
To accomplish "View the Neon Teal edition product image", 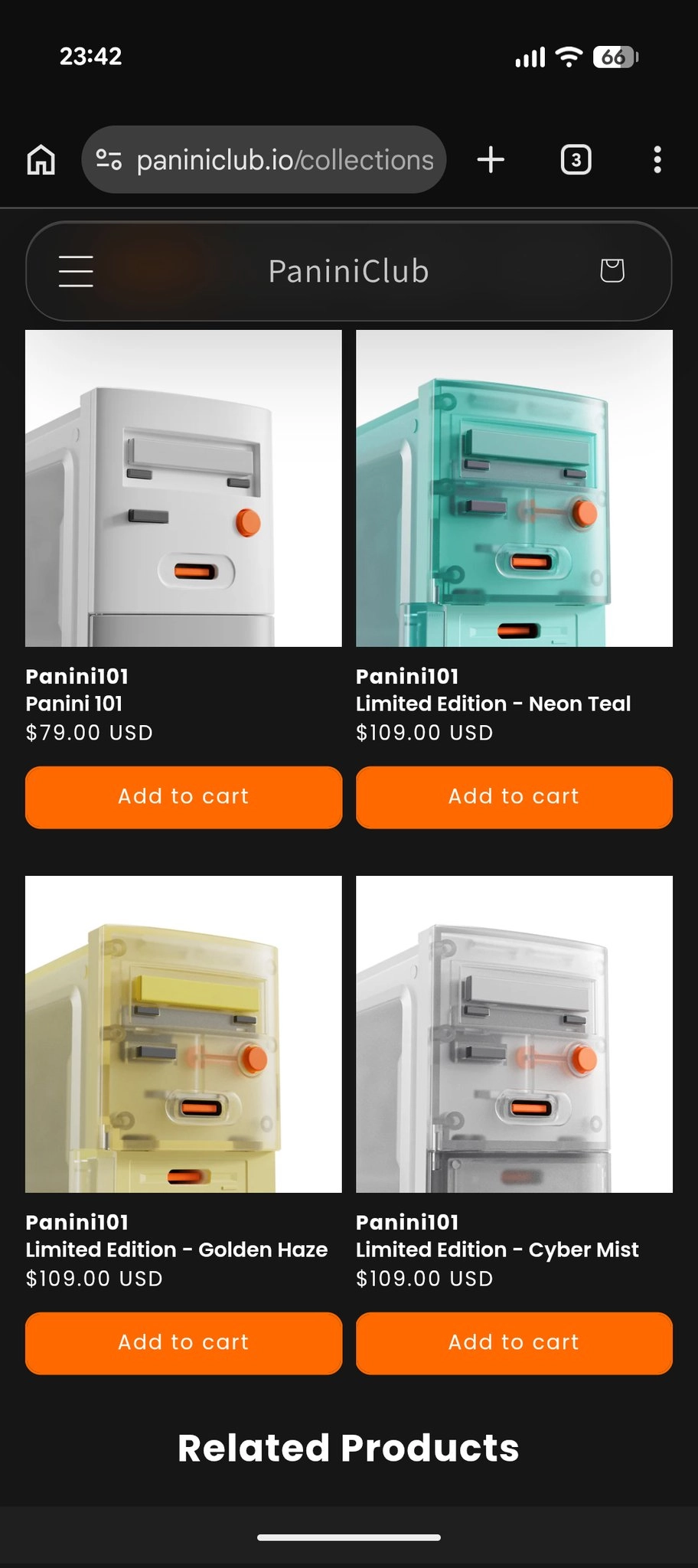I will (x=514, y=488).
